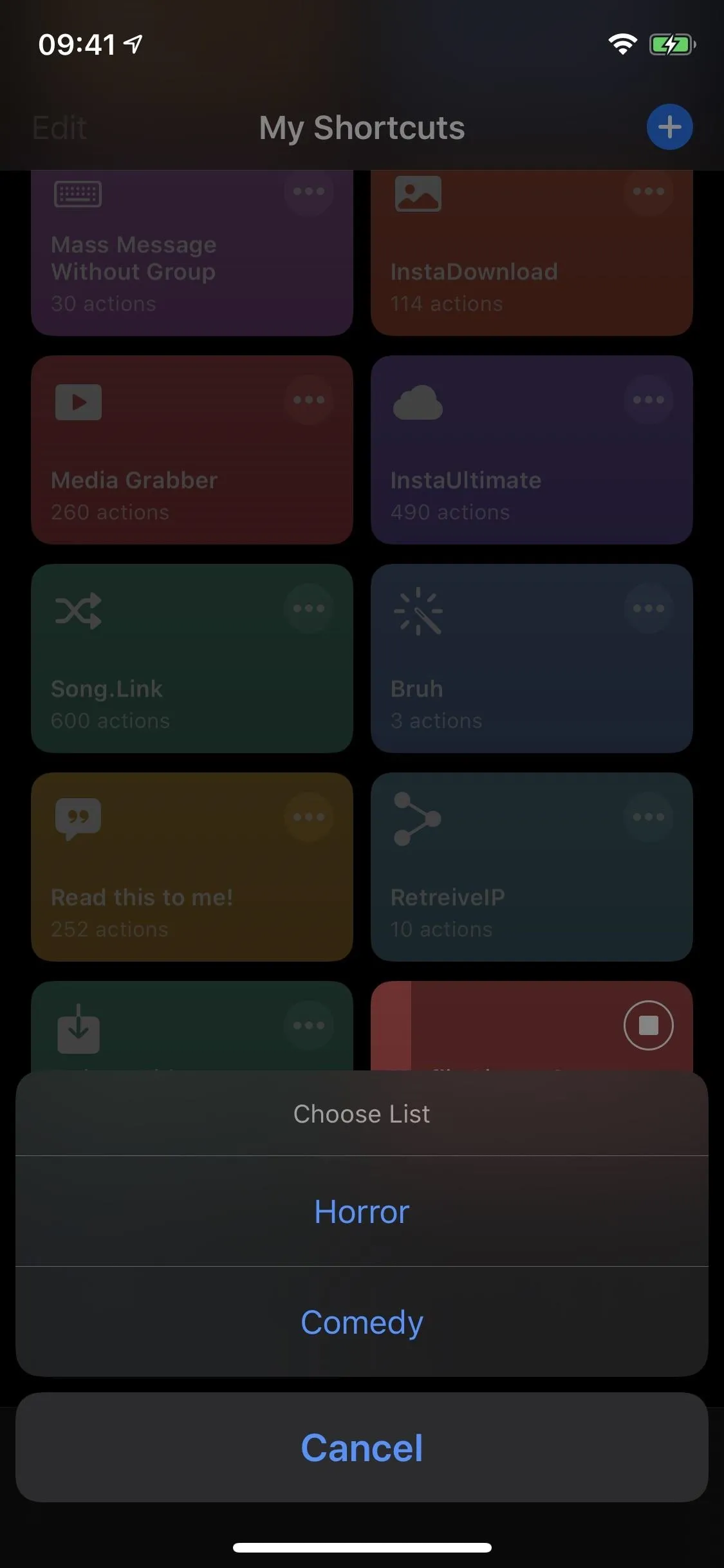Choose the Comedy list option

pos(362,1321)
